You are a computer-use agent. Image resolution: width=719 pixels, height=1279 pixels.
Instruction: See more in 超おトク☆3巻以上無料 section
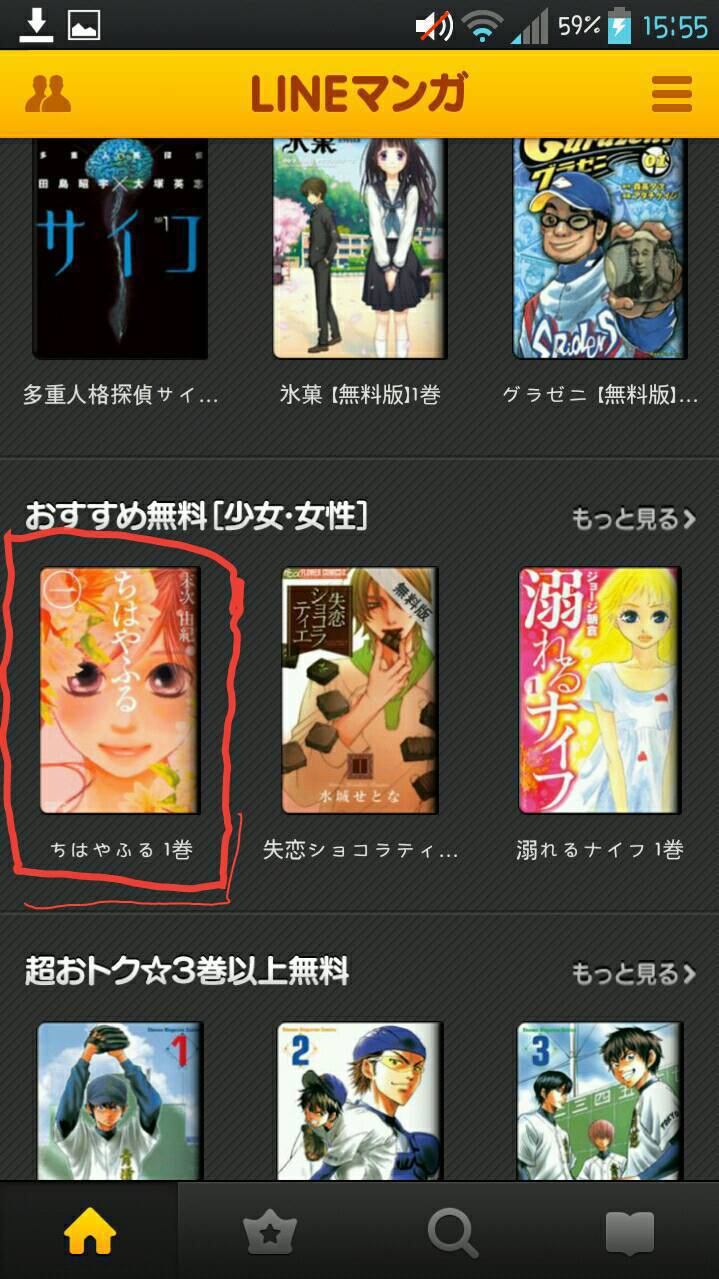(633, 972)
